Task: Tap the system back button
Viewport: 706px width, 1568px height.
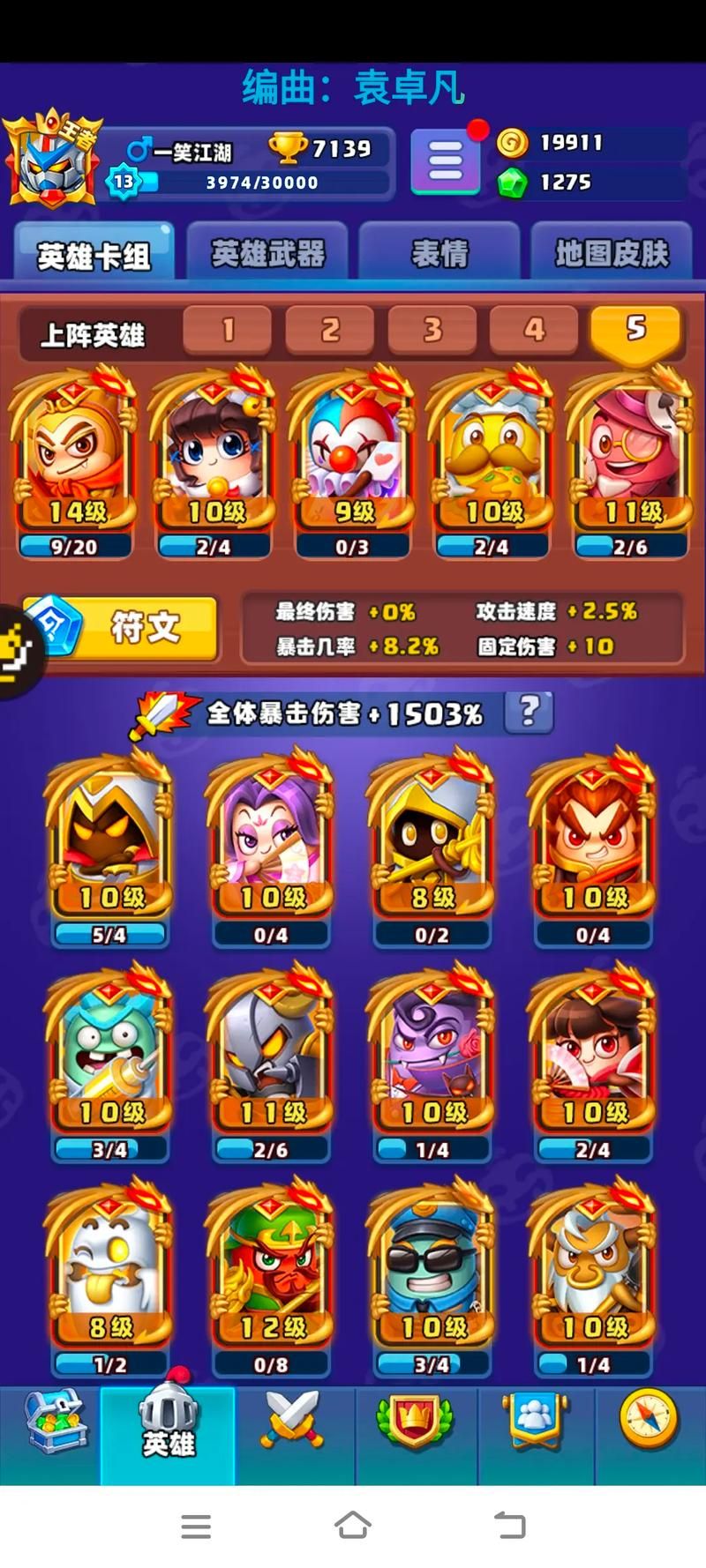Action: click(509, 1526)
